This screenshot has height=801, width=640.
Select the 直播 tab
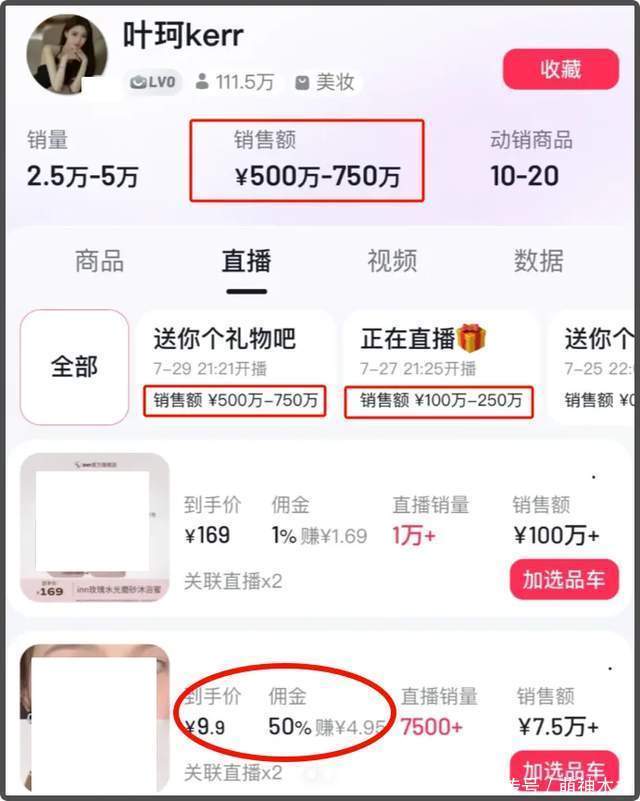pyautogui.click(x=246, y=261)
